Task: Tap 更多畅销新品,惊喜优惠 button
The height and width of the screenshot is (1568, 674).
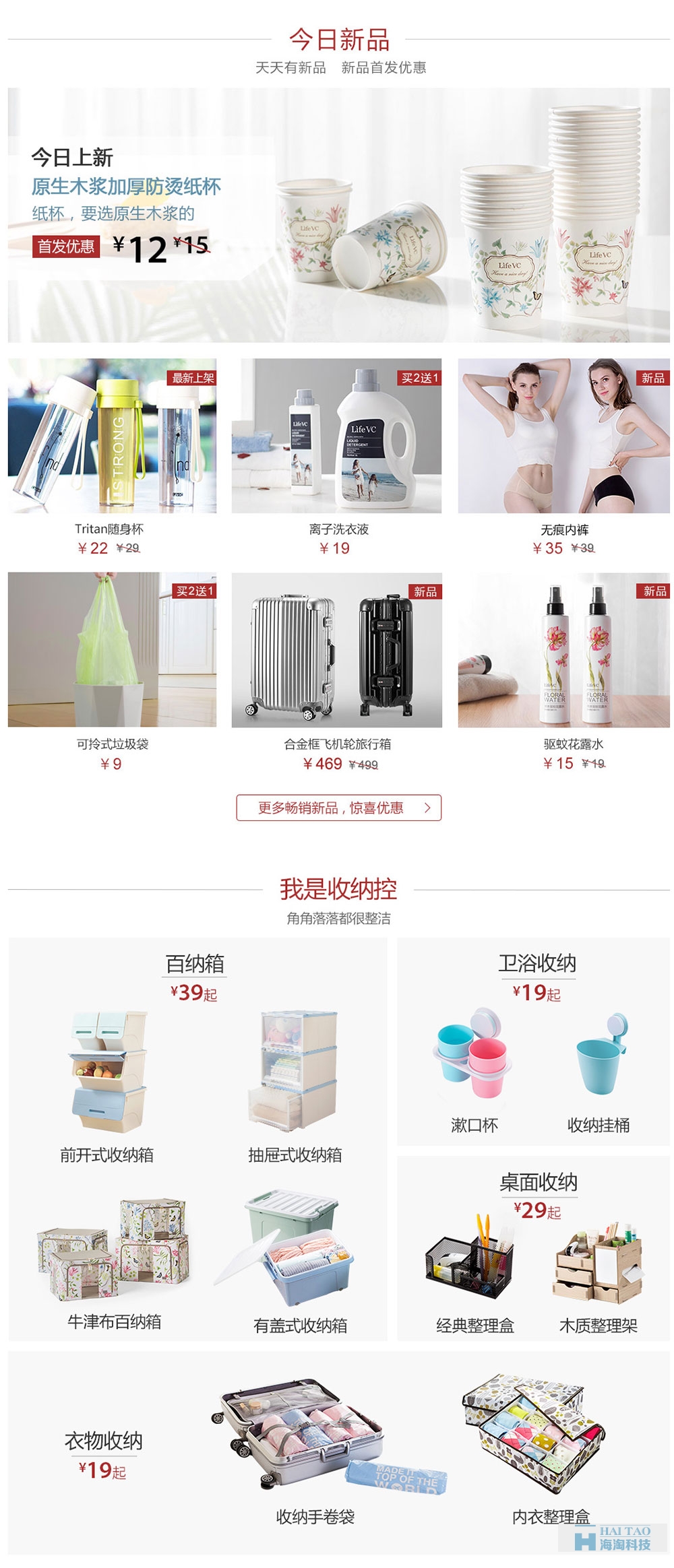Action: tap(338, 808)
